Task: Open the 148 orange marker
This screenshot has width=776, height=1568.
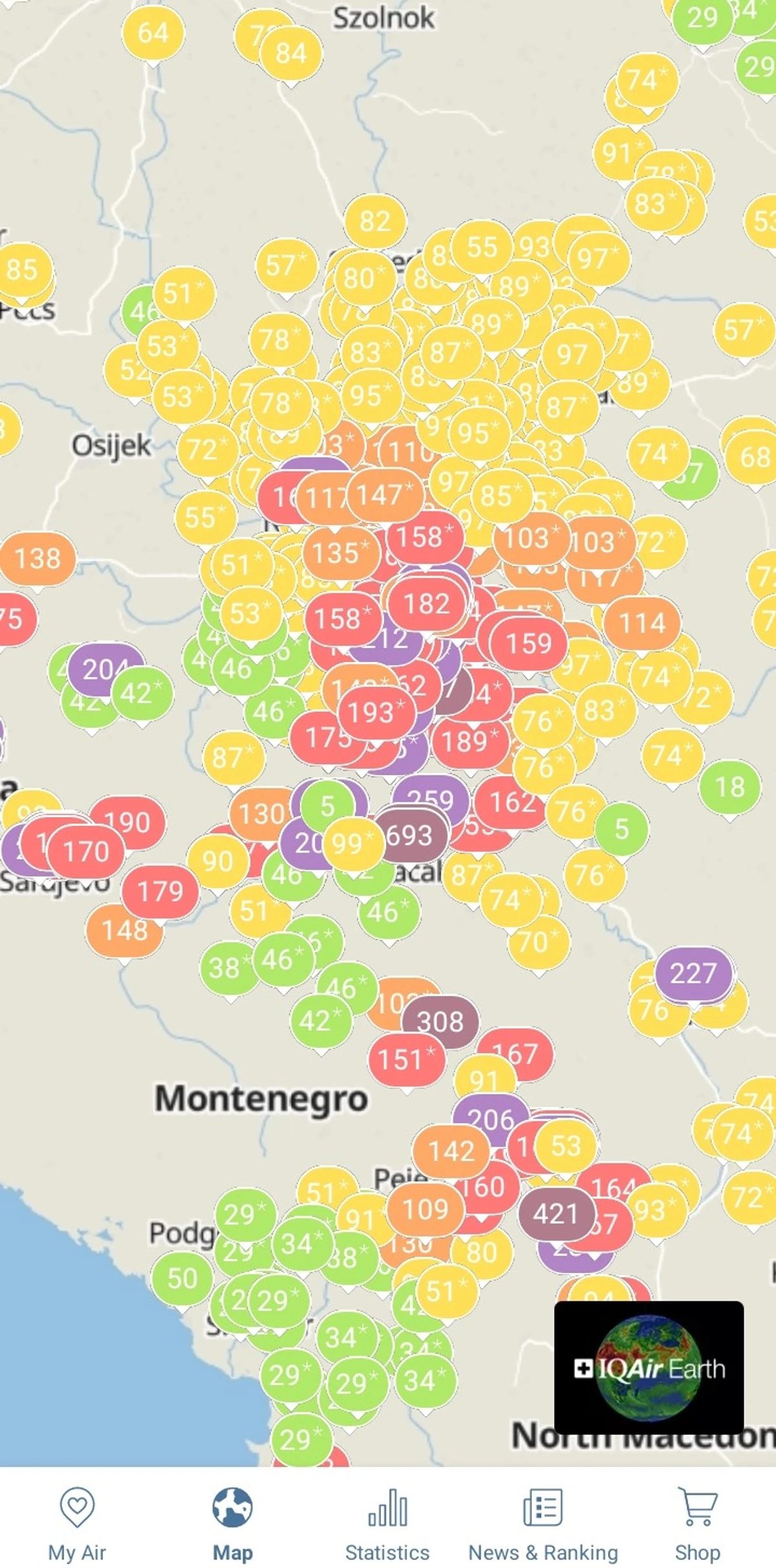Action: (124, 930)
